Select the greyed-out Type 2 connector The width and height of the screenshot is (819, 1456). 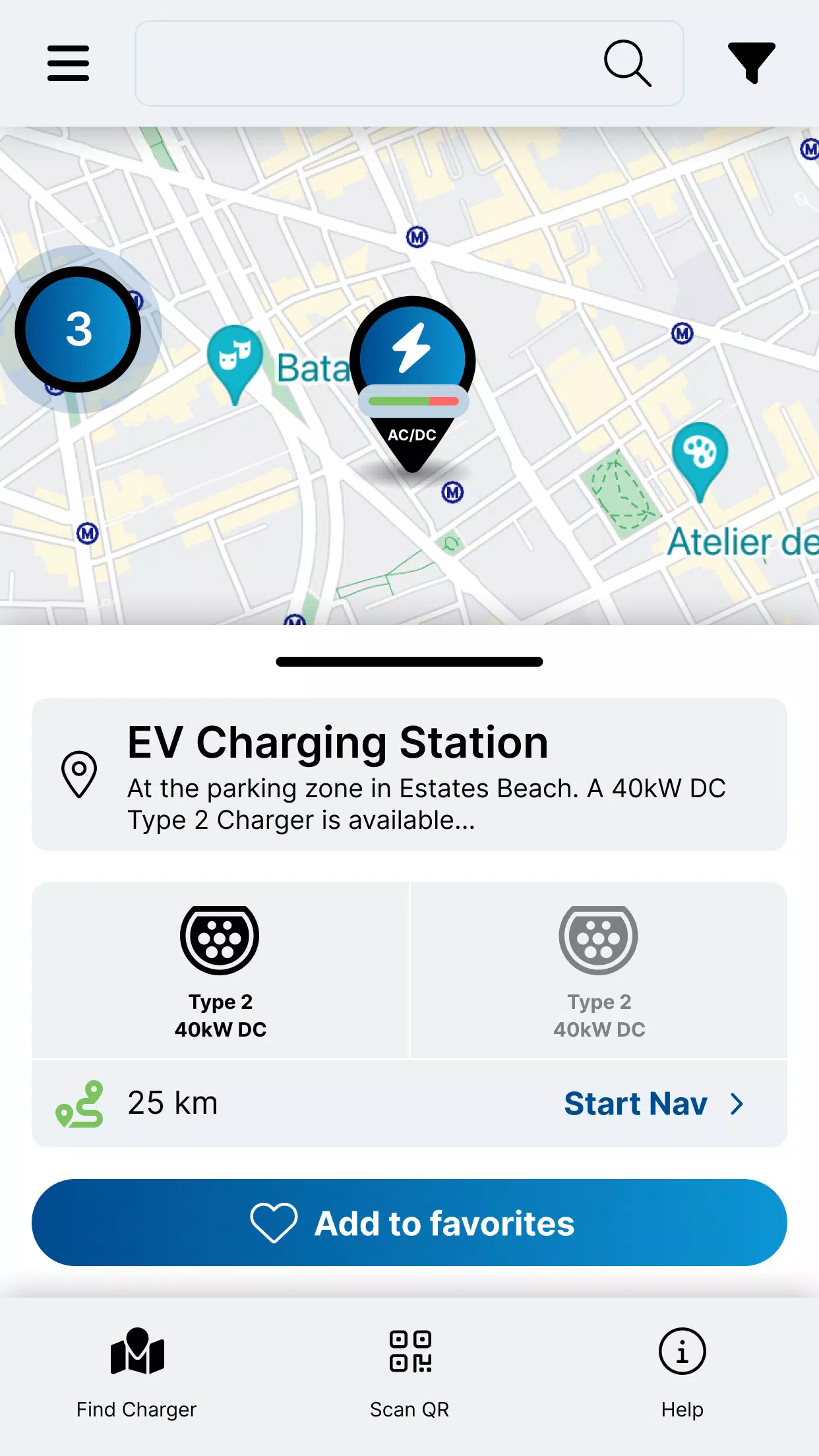tap(599, 971)
